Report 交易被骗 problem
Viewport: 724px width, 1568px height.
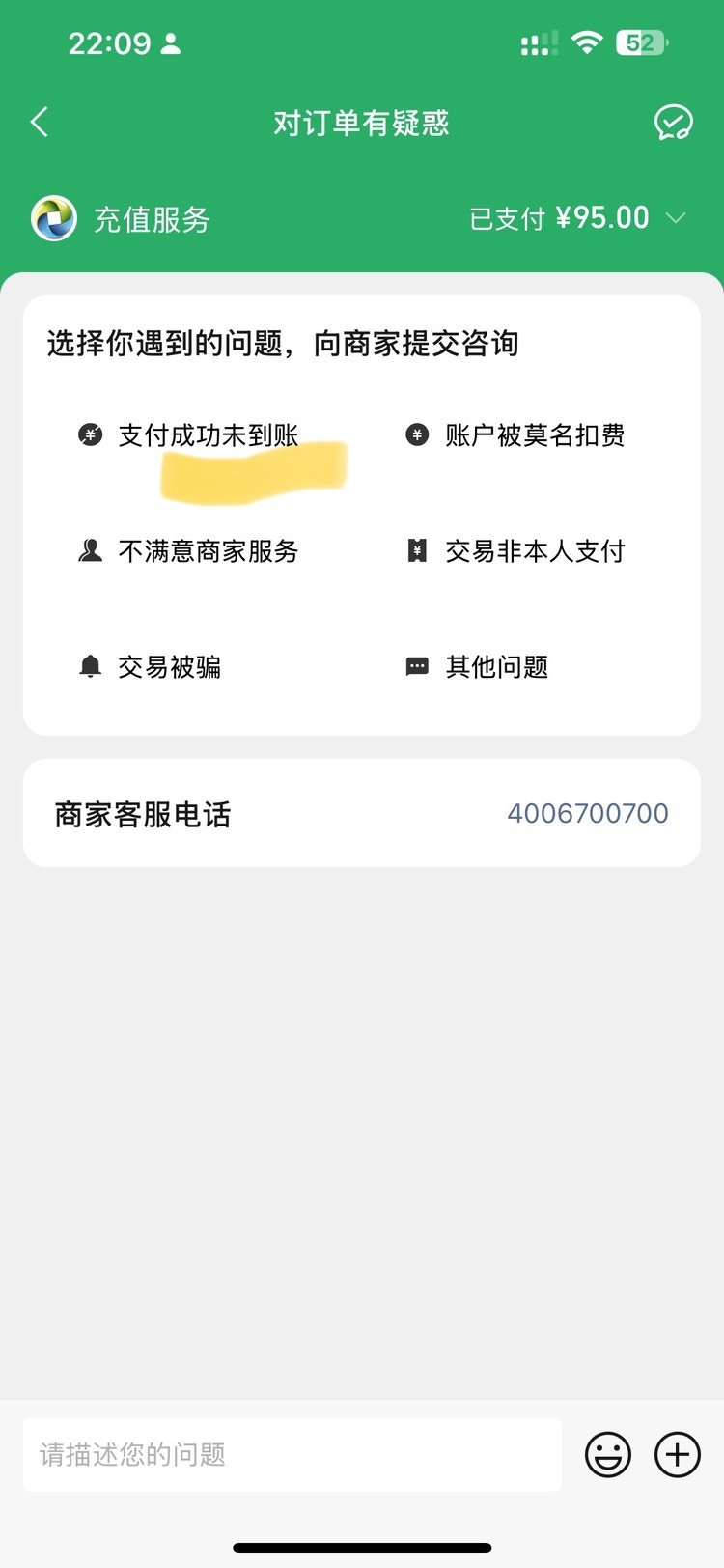(x=169, y=667)
